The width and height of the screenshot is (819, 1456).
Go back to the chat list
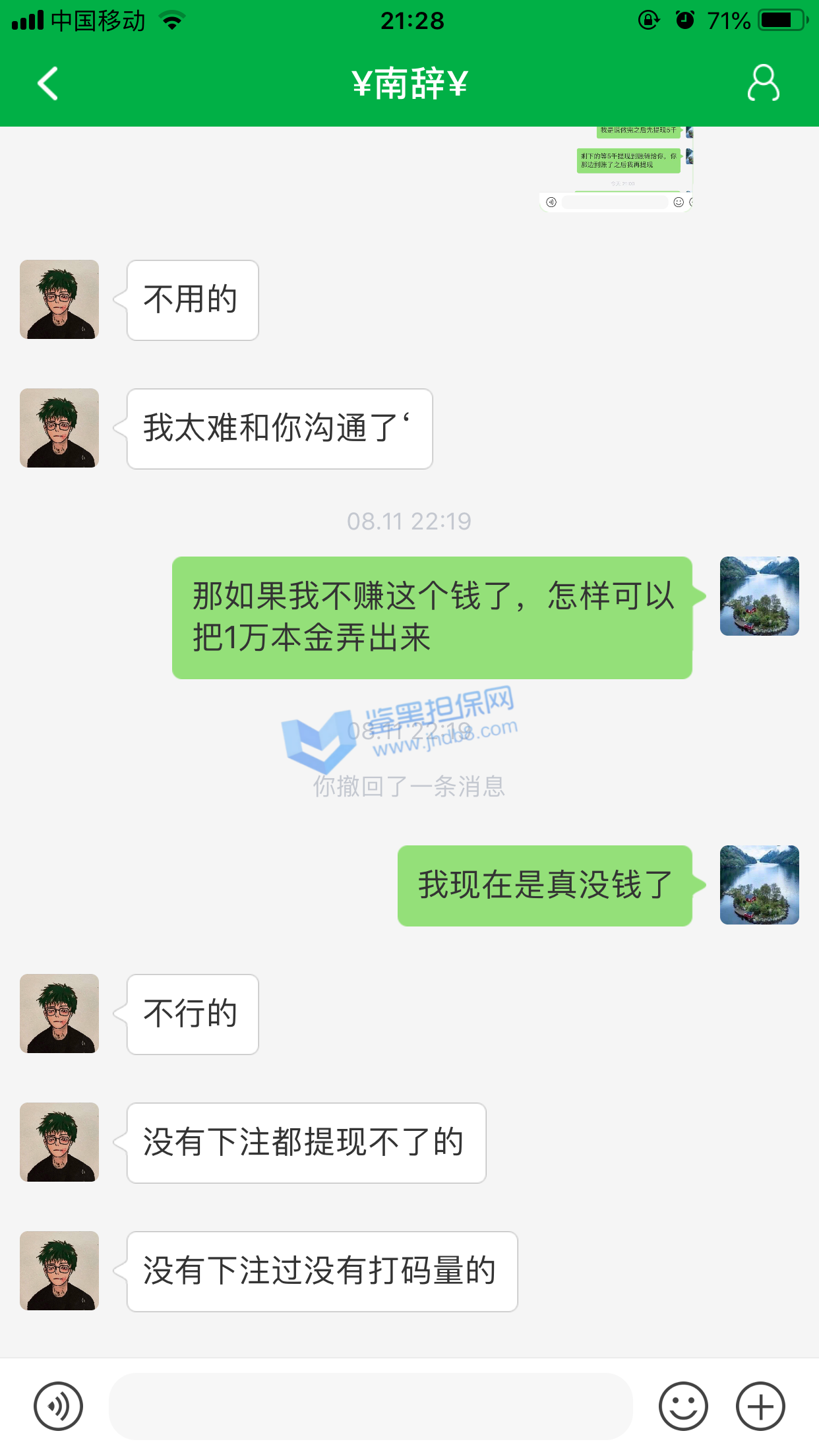coord(47,84)
